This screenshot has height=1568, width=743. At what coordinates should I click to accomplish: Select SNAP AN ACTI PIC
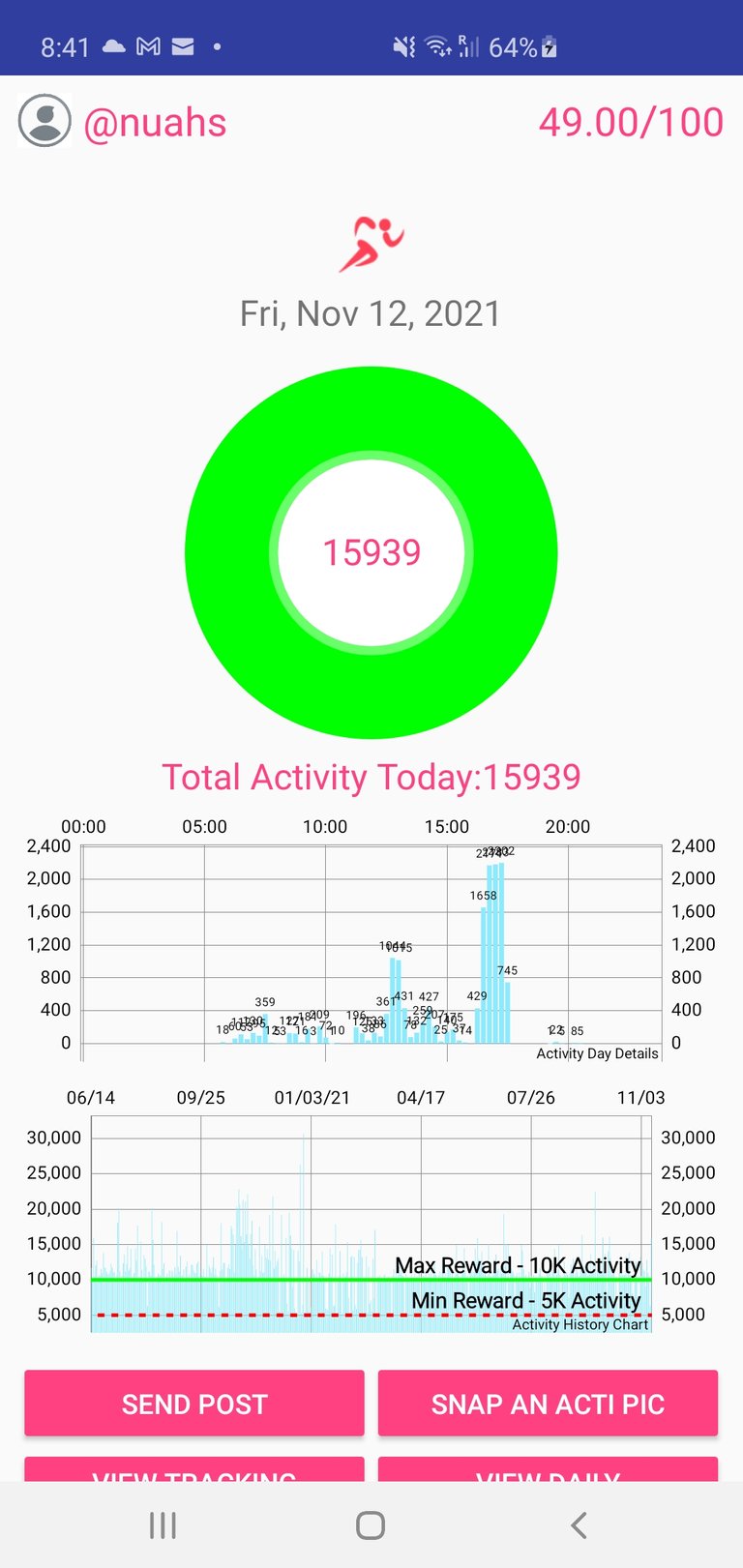[548, 1403]
